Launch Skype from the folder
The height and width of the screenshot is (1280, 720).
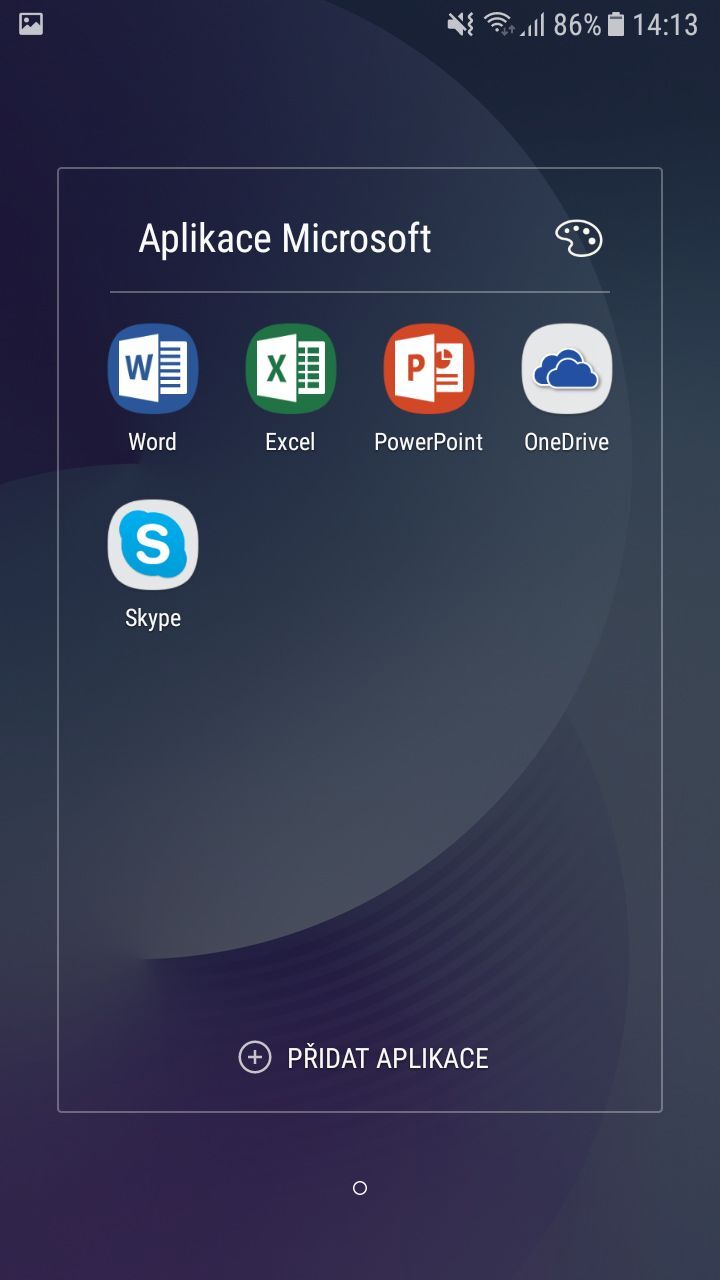[153, 545]
